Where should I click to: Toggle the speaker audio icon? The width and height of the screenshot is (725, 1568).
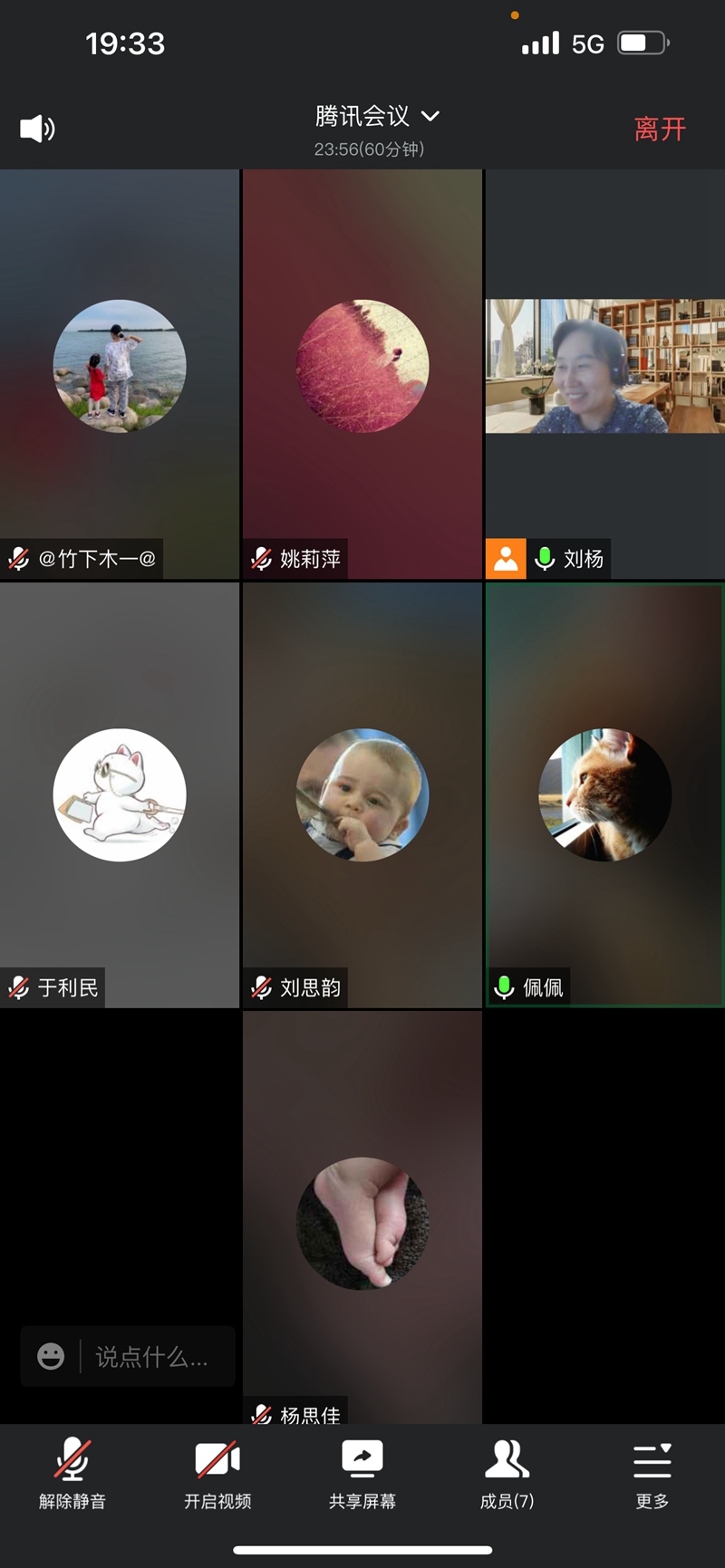coord(38,129)
